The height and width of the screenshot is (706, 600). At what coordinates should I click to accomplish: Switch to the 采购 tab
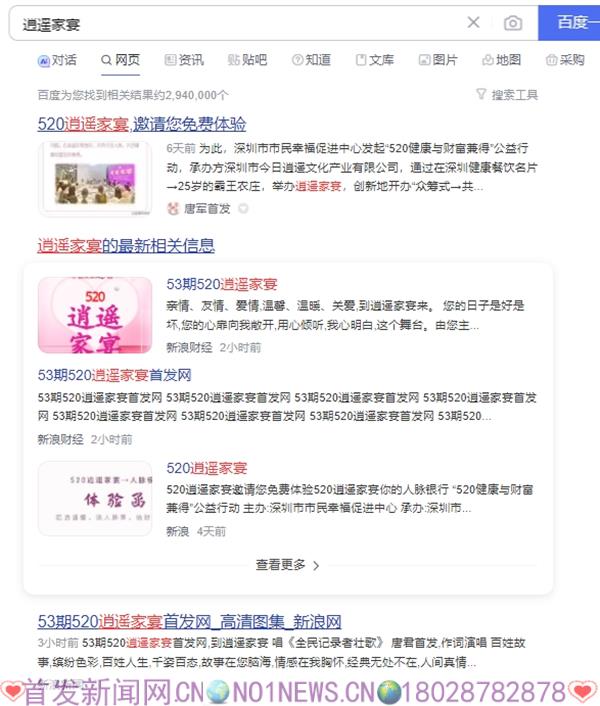(x=565, y=60)
